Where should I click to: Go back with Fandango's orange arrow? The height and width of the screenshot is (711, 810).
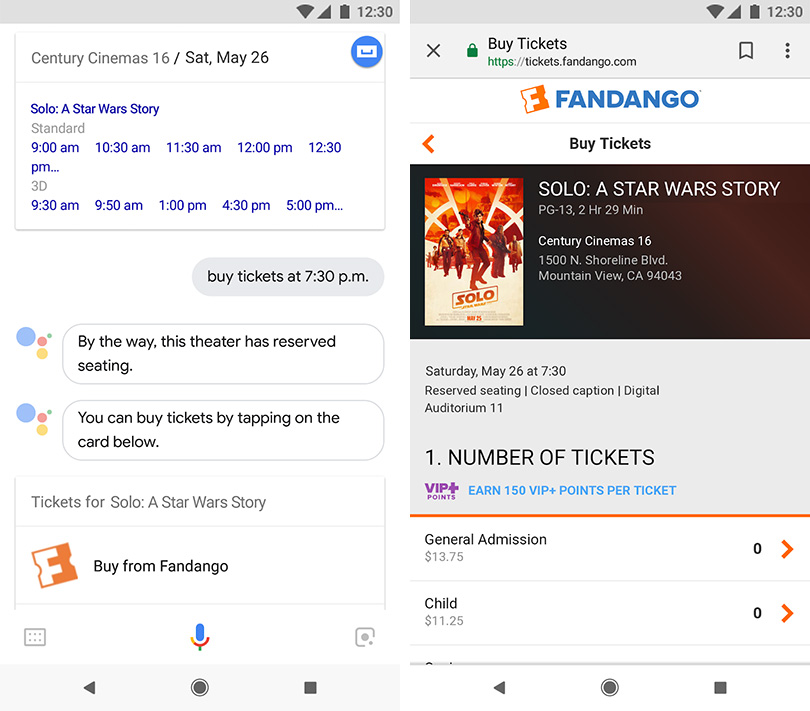click(x=429, y=144)
